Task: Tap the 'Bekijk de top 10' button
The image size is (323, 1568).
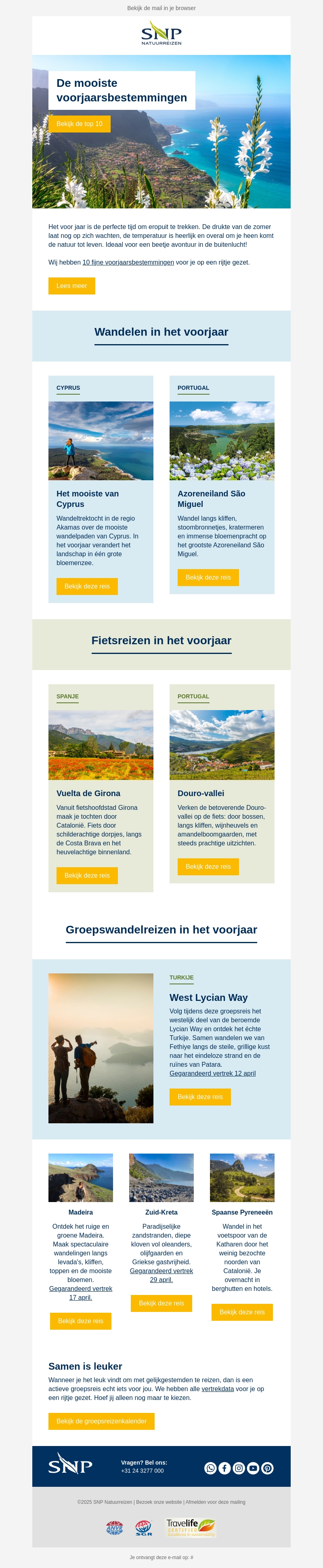Action: pos(79,124)
